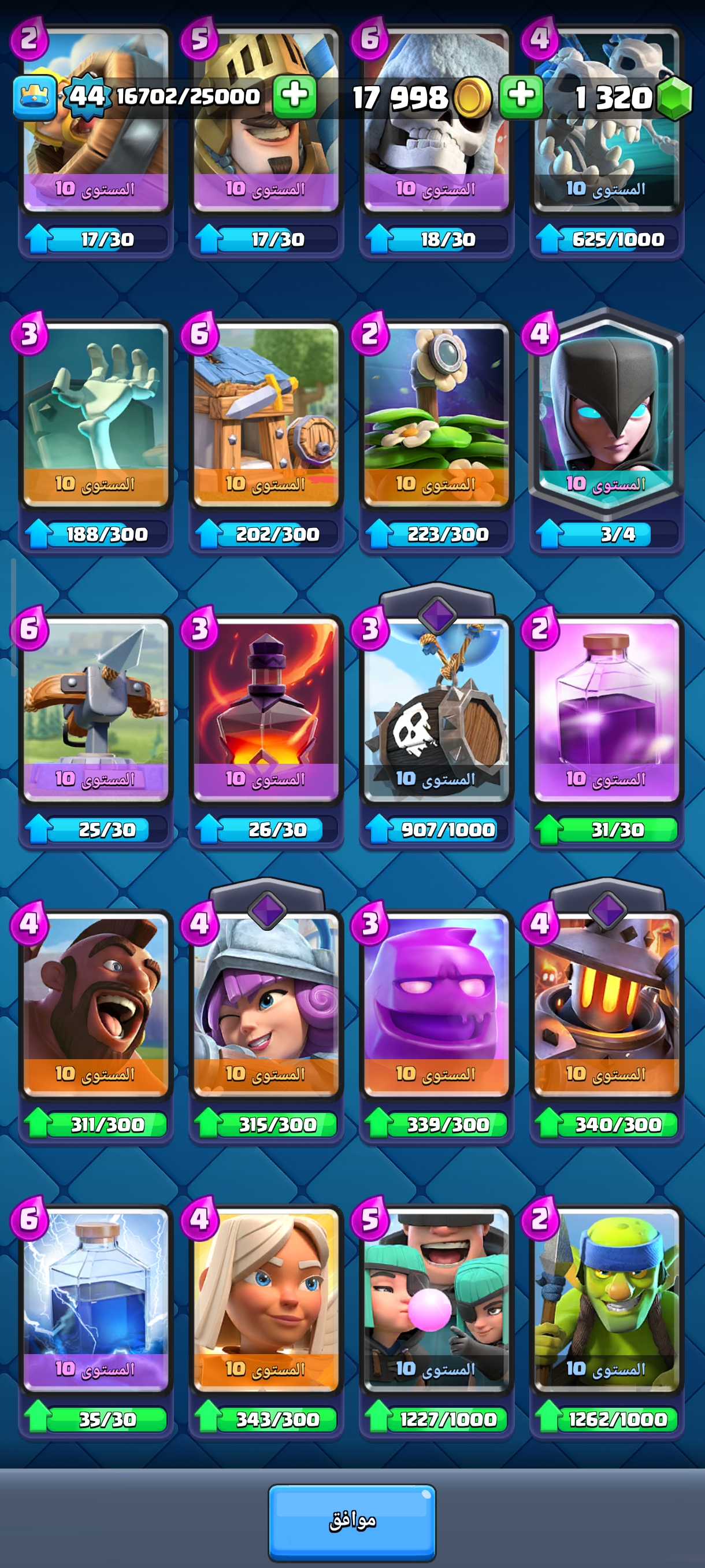705x1568 pixels.
Task: Select the Night Witch card
Action: pos(606,414)
